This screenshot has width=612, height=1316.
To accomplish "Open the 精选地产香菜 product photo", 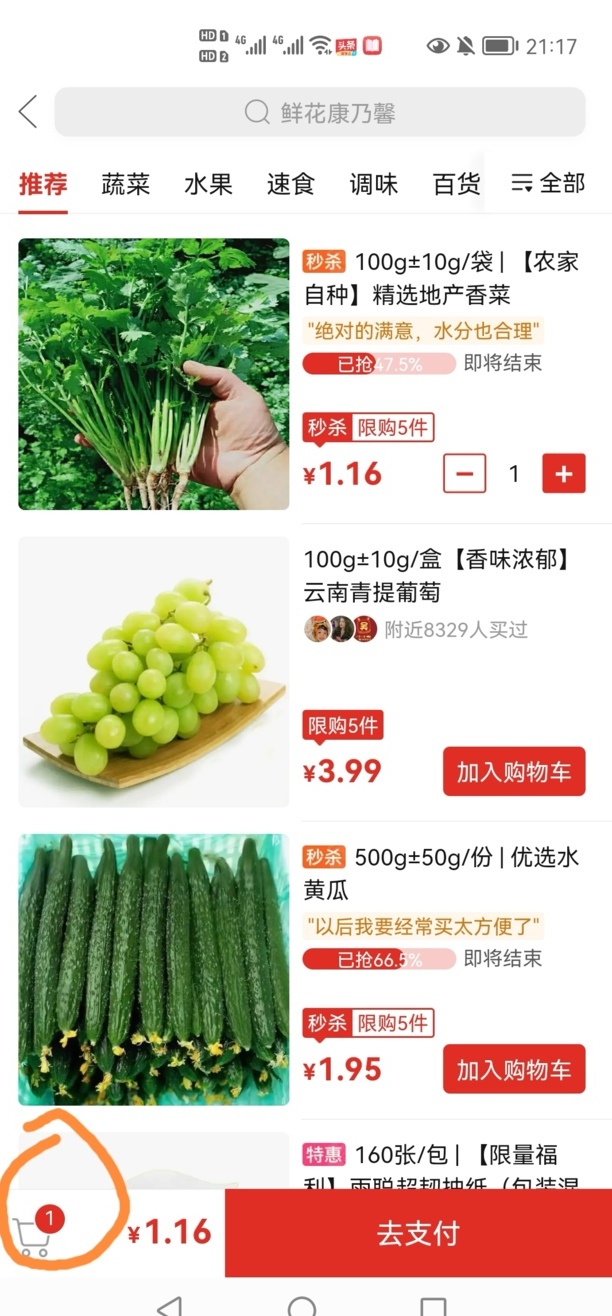I will pyautogui.click(x=154, y=374).
